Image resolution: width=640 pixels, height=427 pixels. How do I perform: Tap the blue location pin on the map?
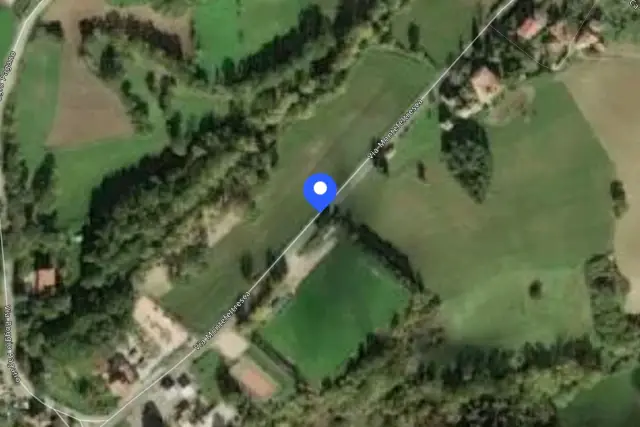click(x=320, y=192)
